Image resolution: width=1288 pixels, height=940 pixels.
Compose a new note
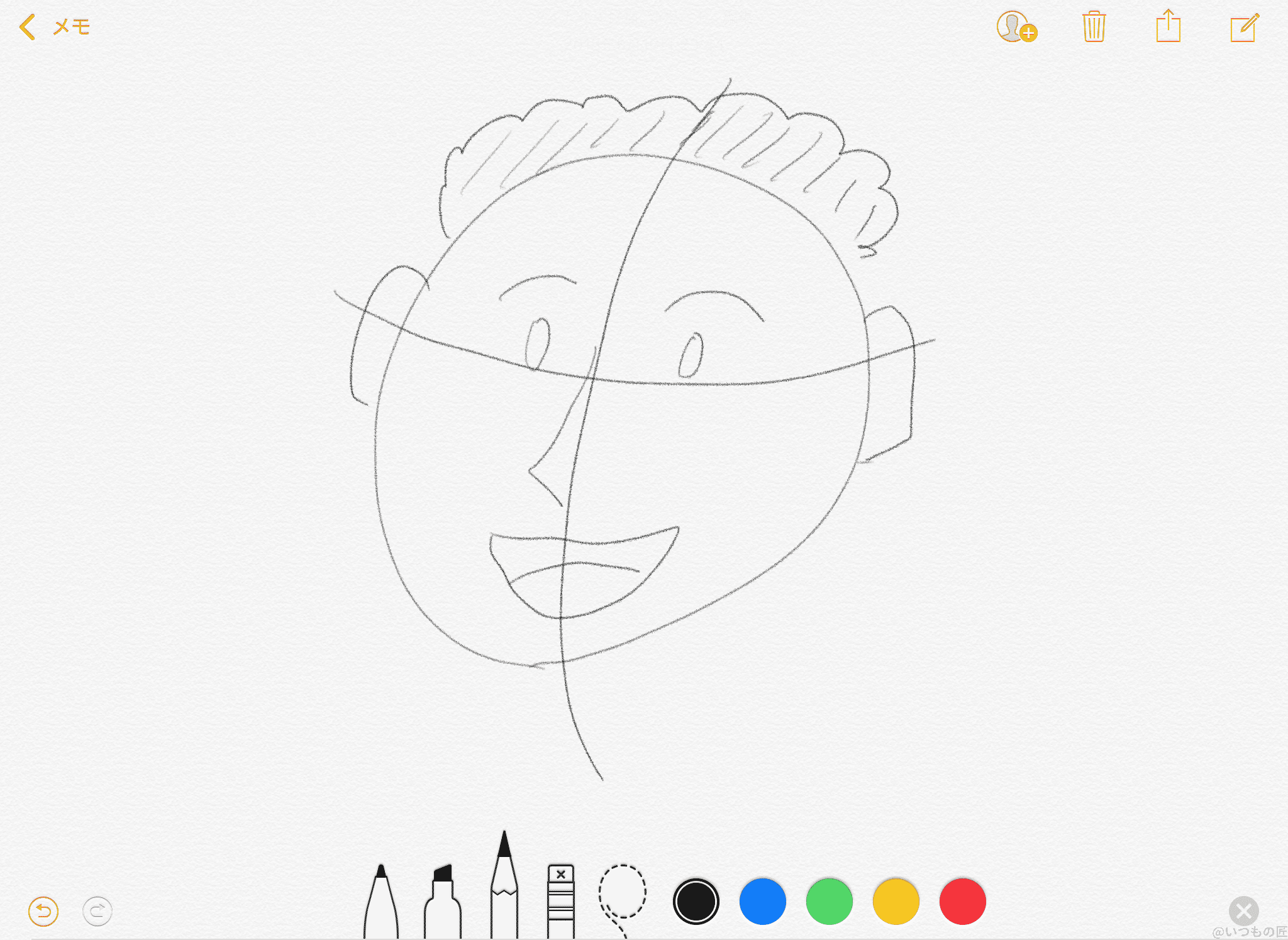click(x=1244, y=27)
